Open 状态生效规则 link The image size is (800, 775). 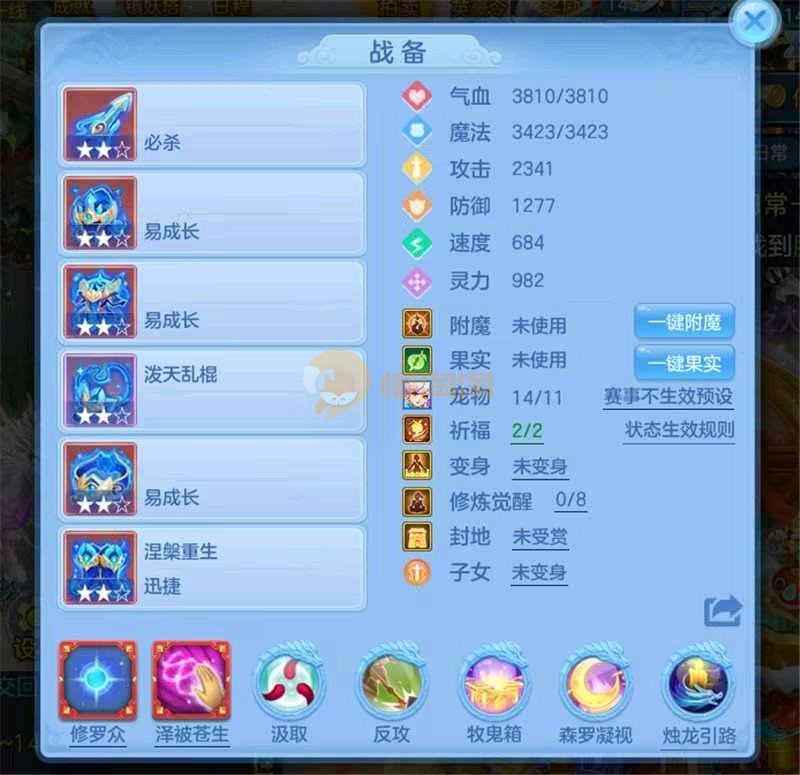[x=679, y=431]
